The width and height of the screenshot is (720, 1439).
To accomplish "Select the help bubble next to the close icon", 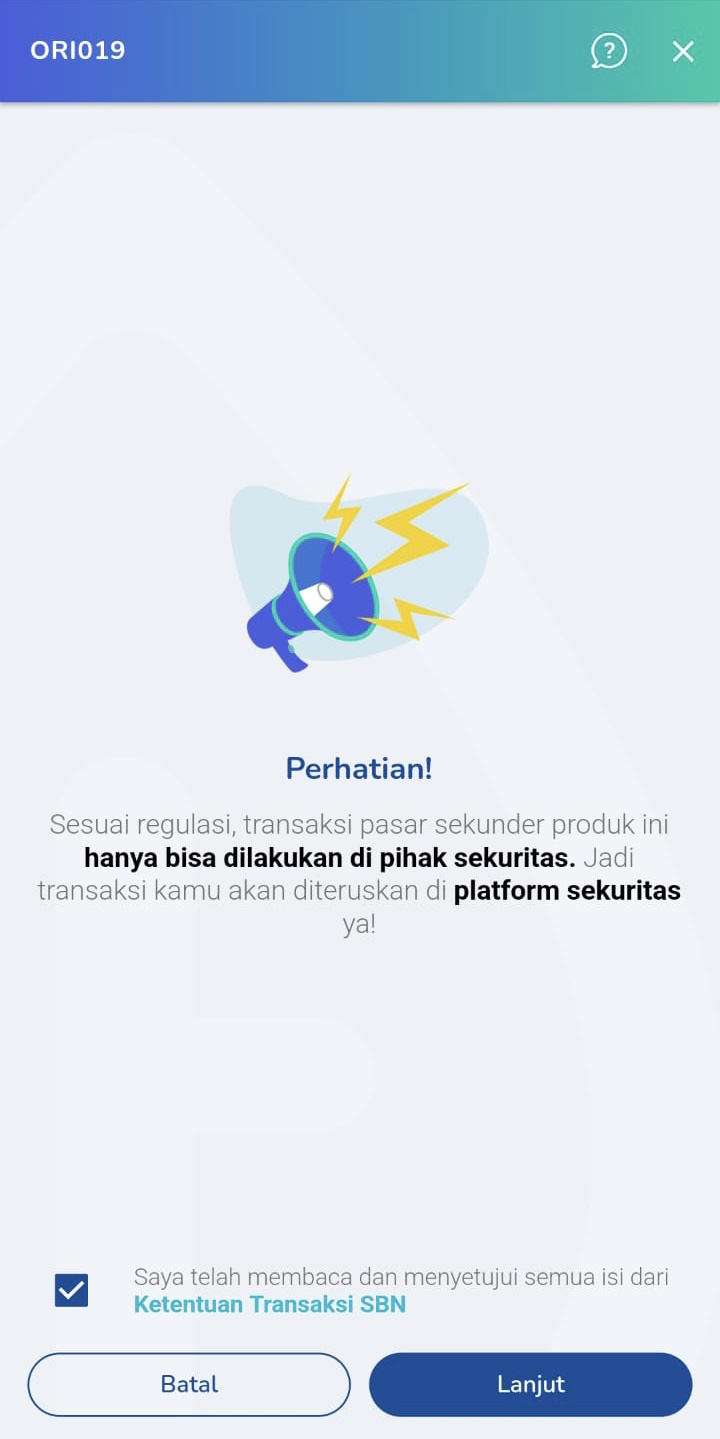I will [x=609, y=50].
